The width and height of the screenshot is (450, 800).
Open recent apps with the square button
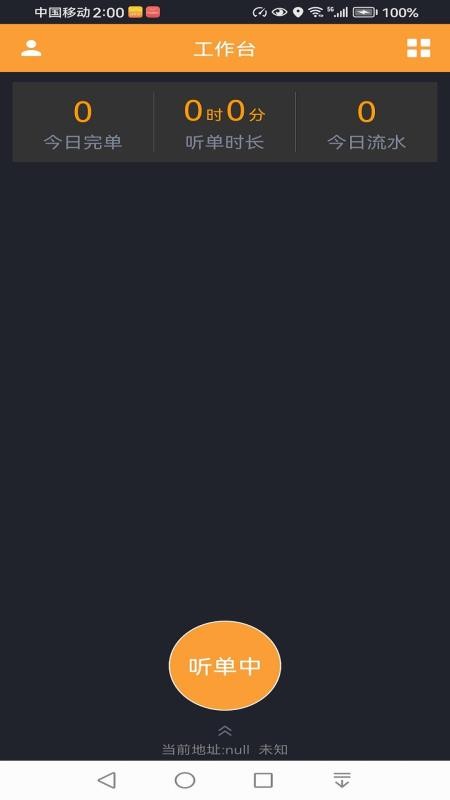263,780
